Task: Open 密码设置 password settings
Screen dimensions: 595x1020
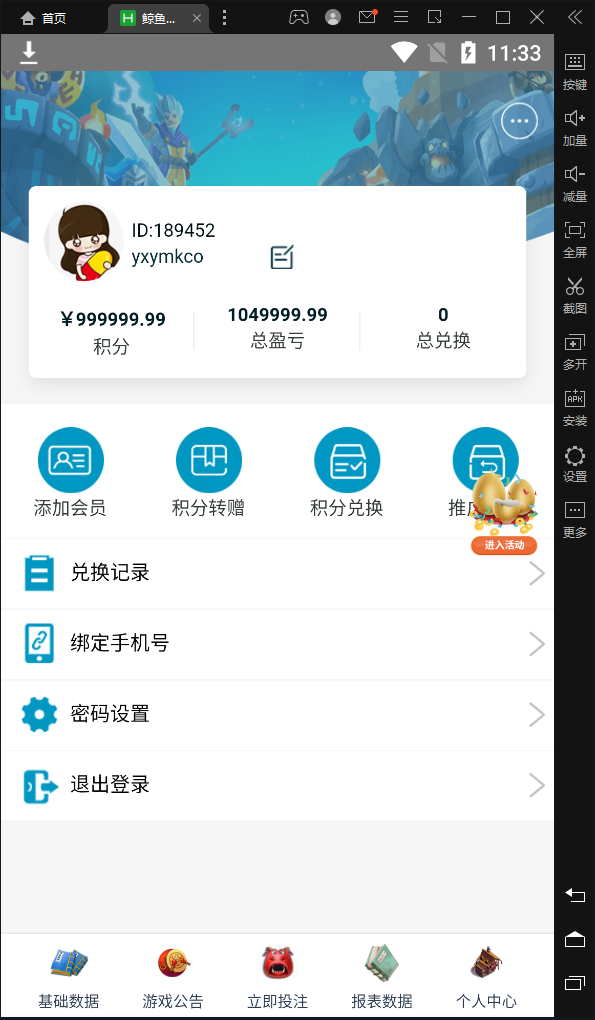Action: click(277, 715)
